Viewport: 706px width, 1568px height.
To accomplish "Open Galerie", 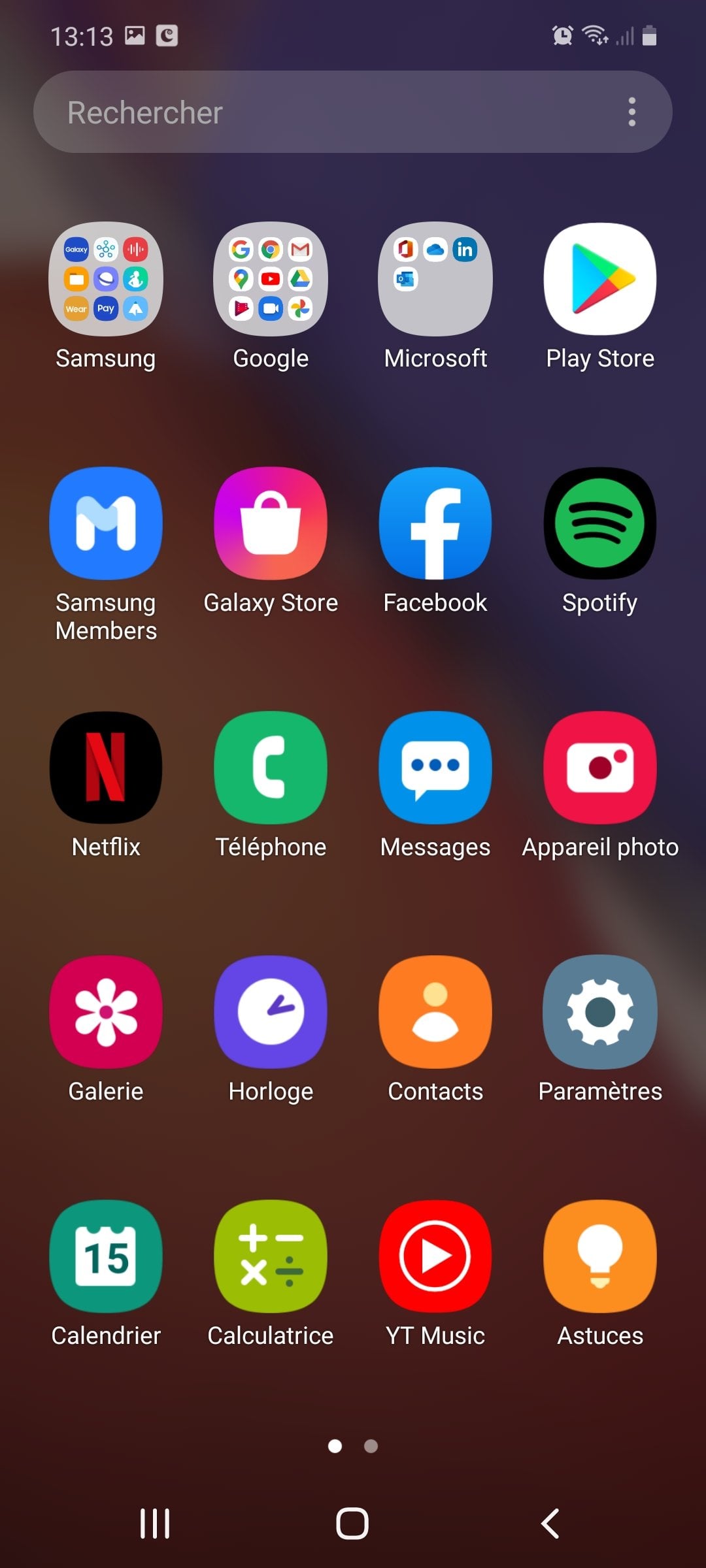I will pos(106,1013).
